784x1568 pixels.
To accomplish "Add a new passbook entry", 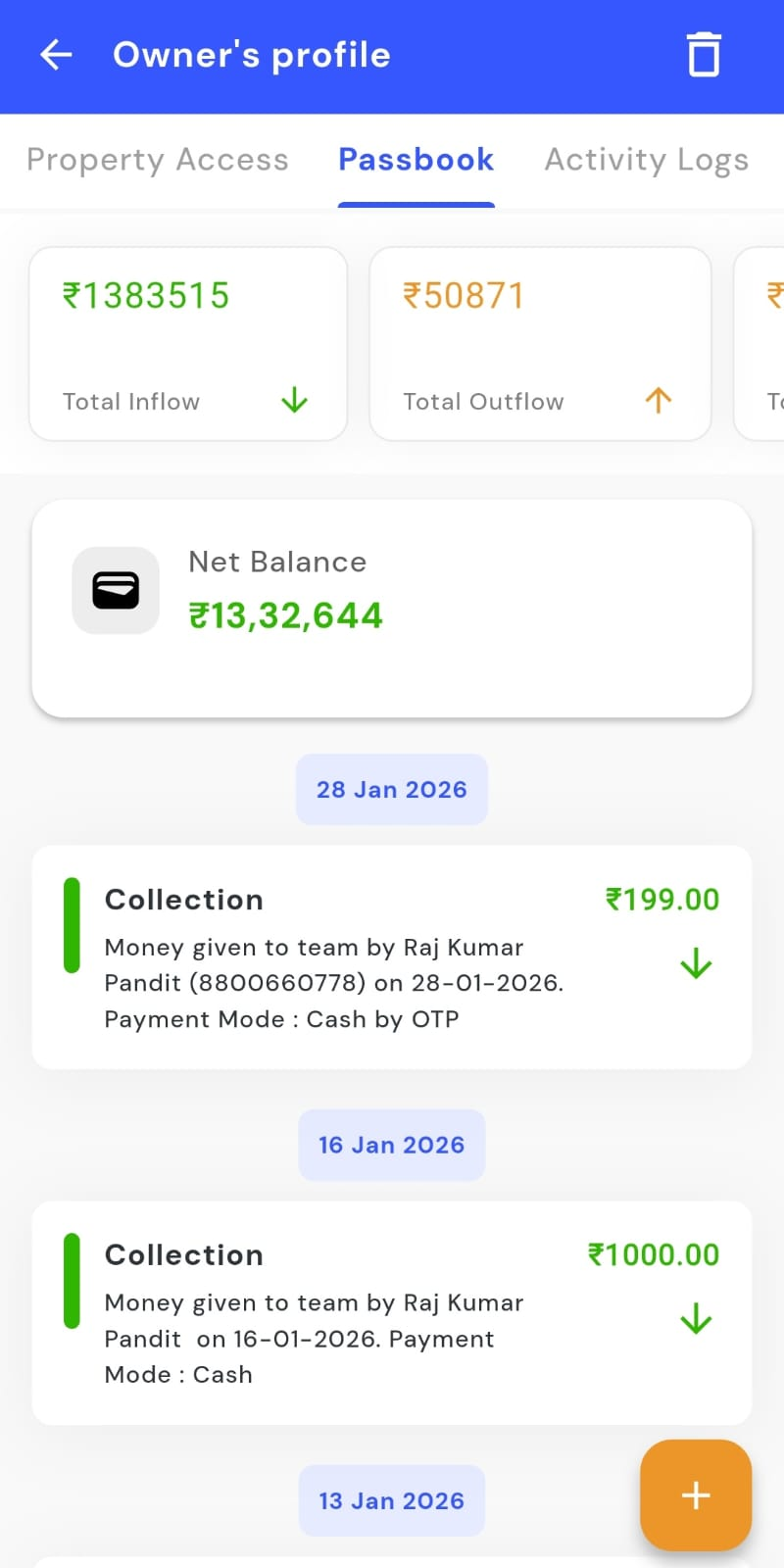I will point(695,1494).
